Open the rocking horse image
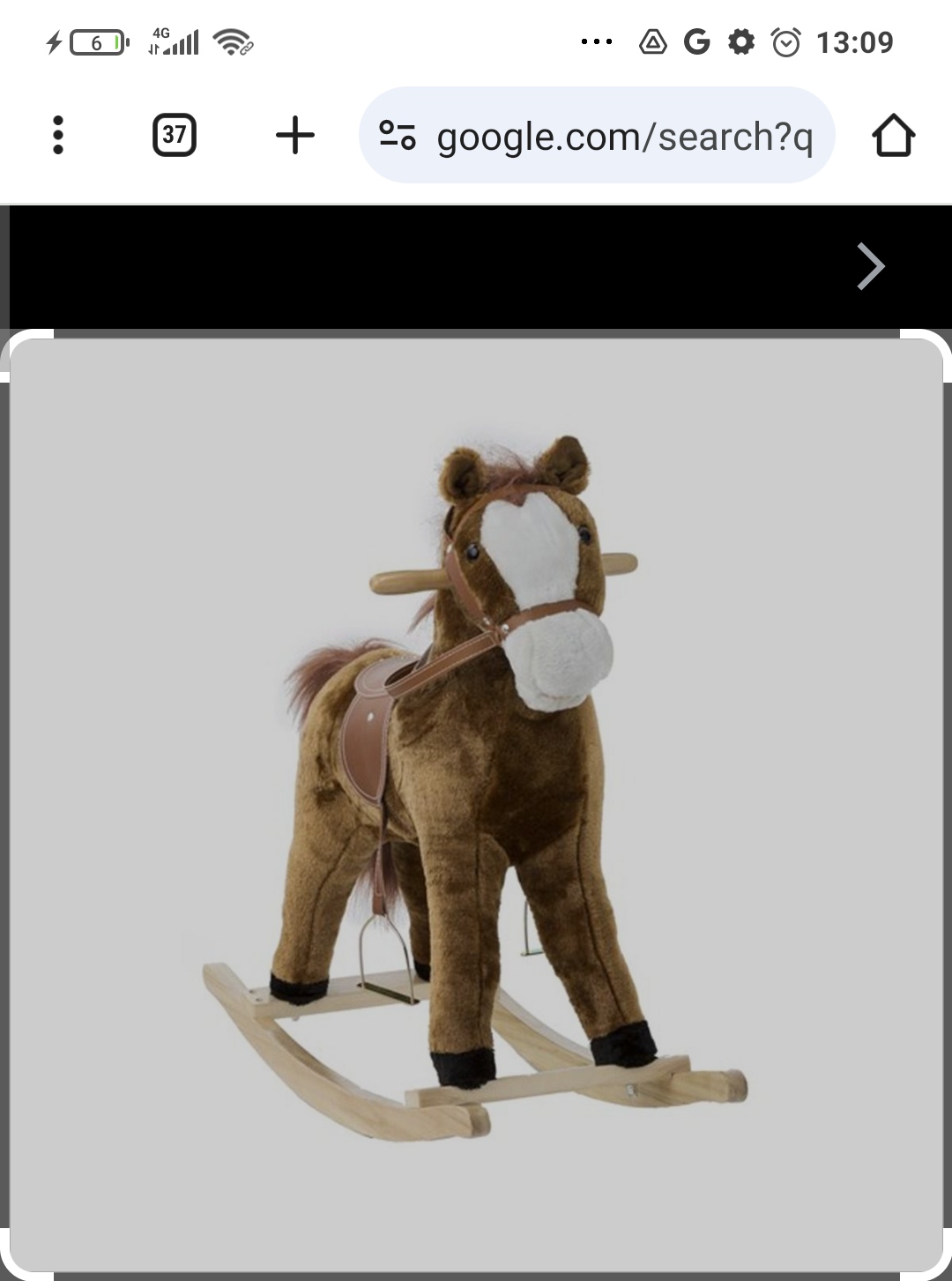Viewport: 952px width, 1281px height. click(476, 793)
